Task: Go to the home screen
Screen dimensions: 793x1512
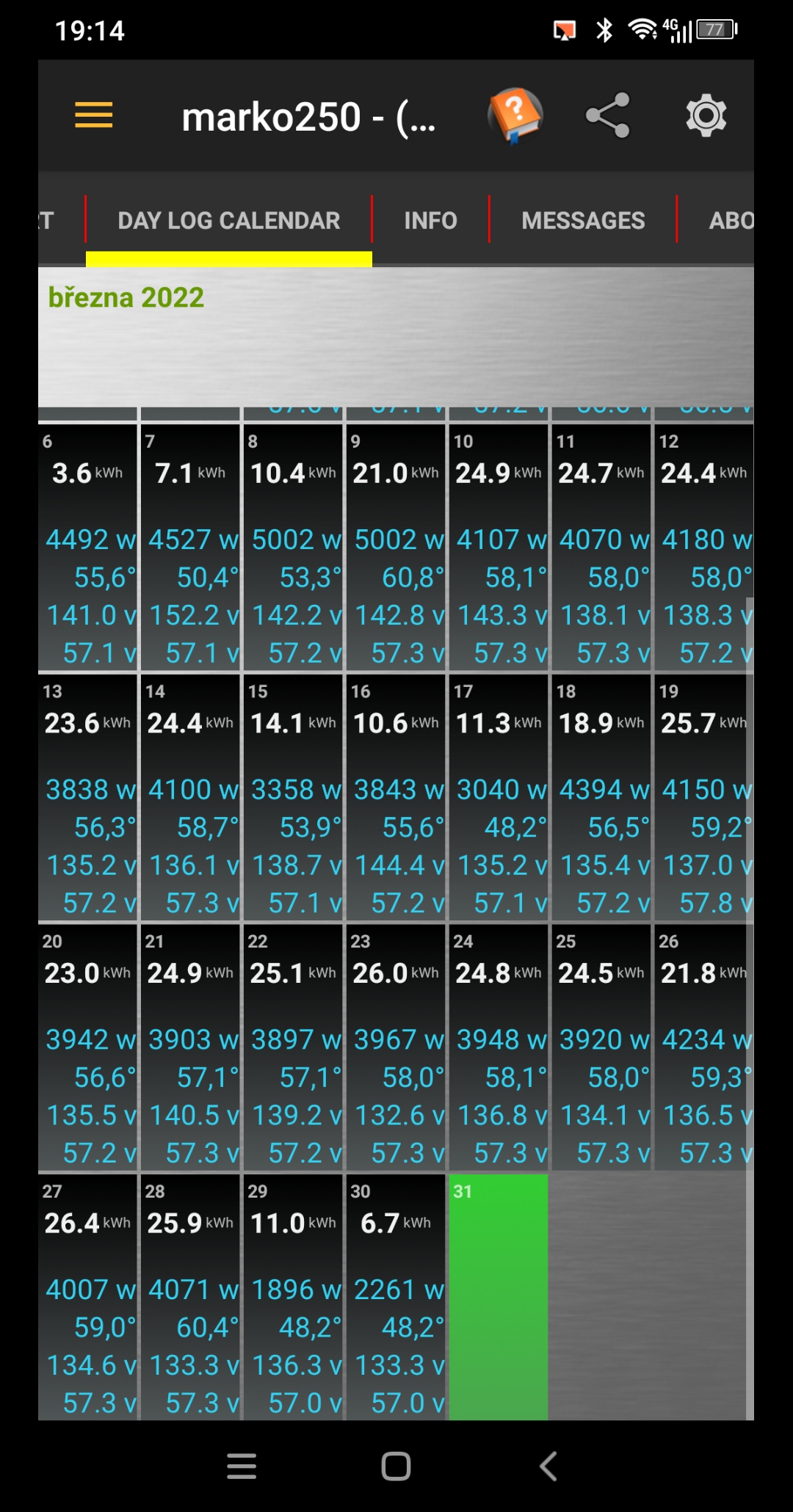Action: click(396, 1466)
